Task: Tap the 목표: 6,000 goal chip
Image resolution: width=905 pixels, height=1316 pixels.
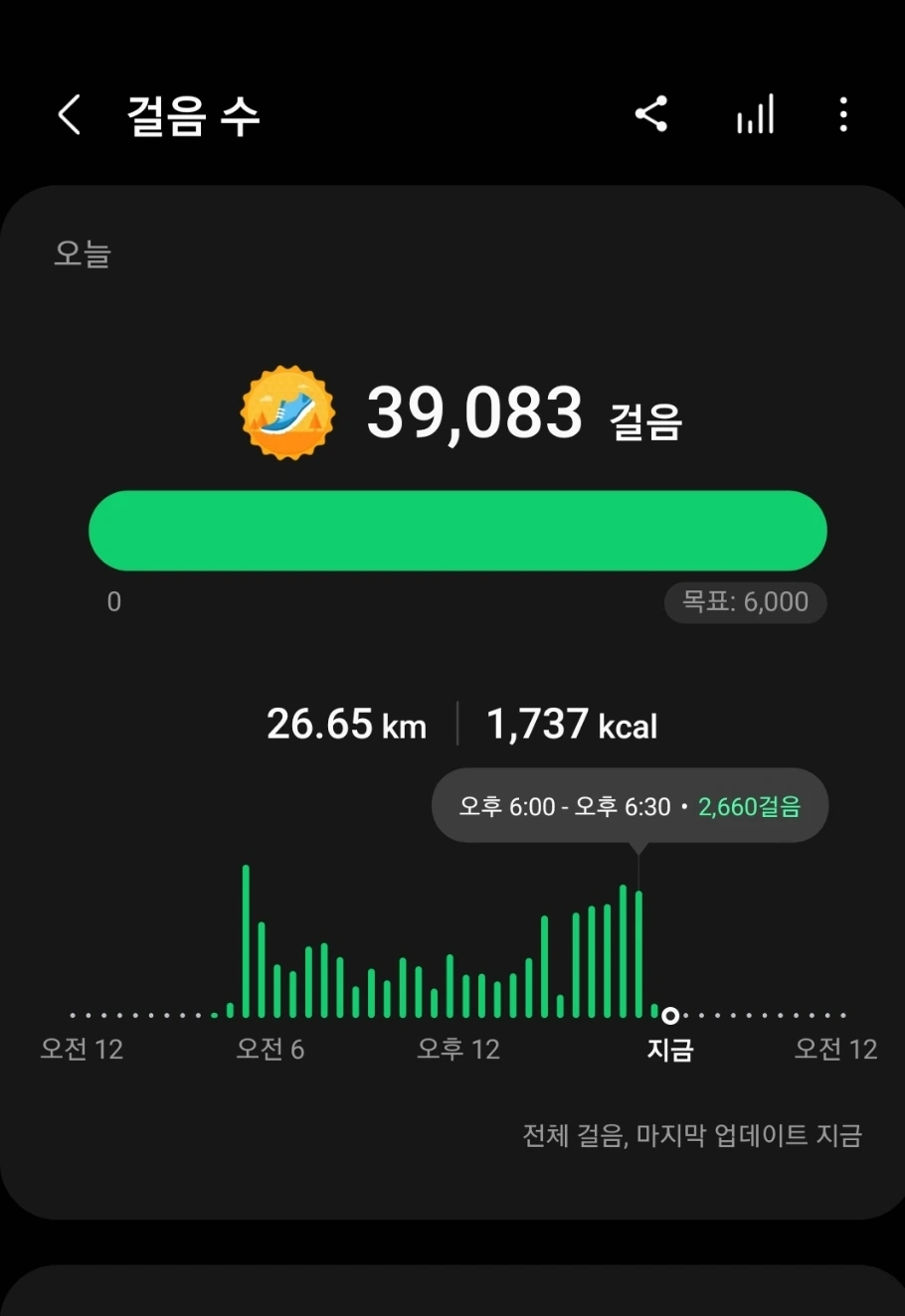Action: tap(745, 602)
